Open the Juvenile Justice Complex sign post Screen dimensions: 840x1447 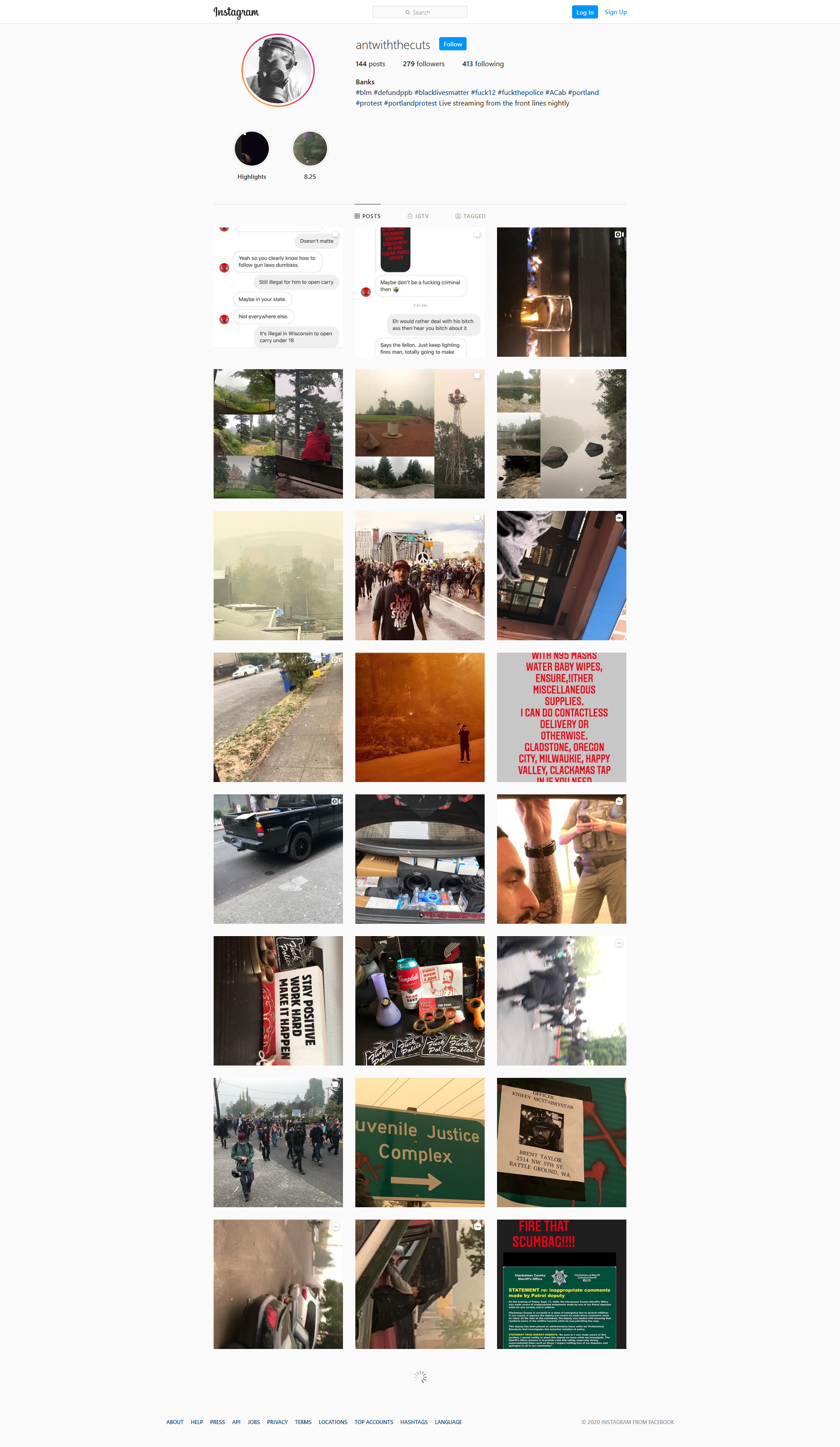coord(420,1142)
